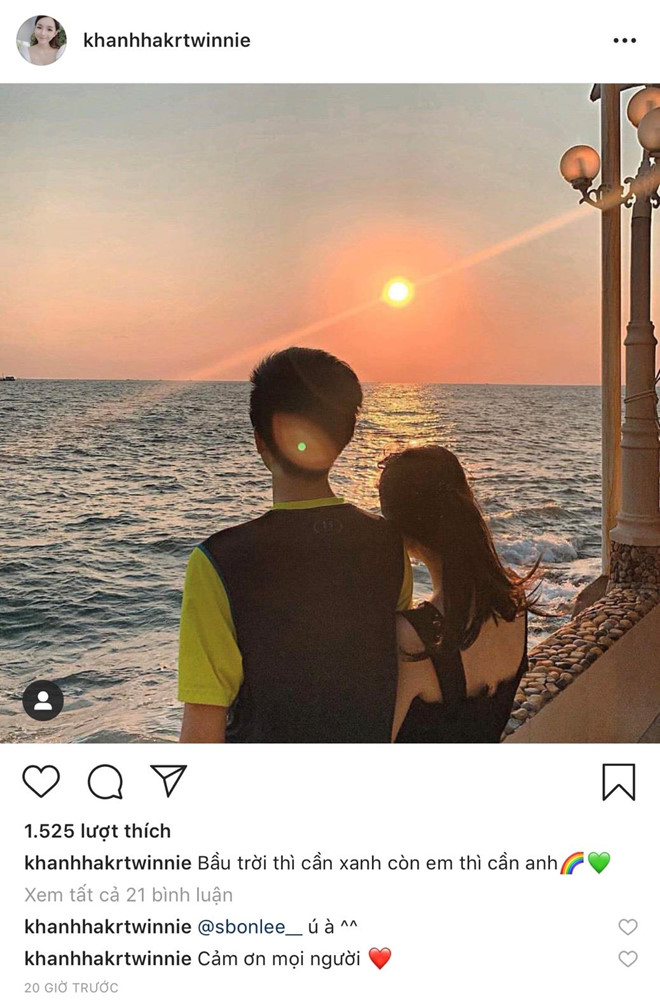Image resolution: width=660 pixels, height=1004 pixels.
Task: Tap "Xem tất cả 21 bình luận"
Action: tap(128, 894)
